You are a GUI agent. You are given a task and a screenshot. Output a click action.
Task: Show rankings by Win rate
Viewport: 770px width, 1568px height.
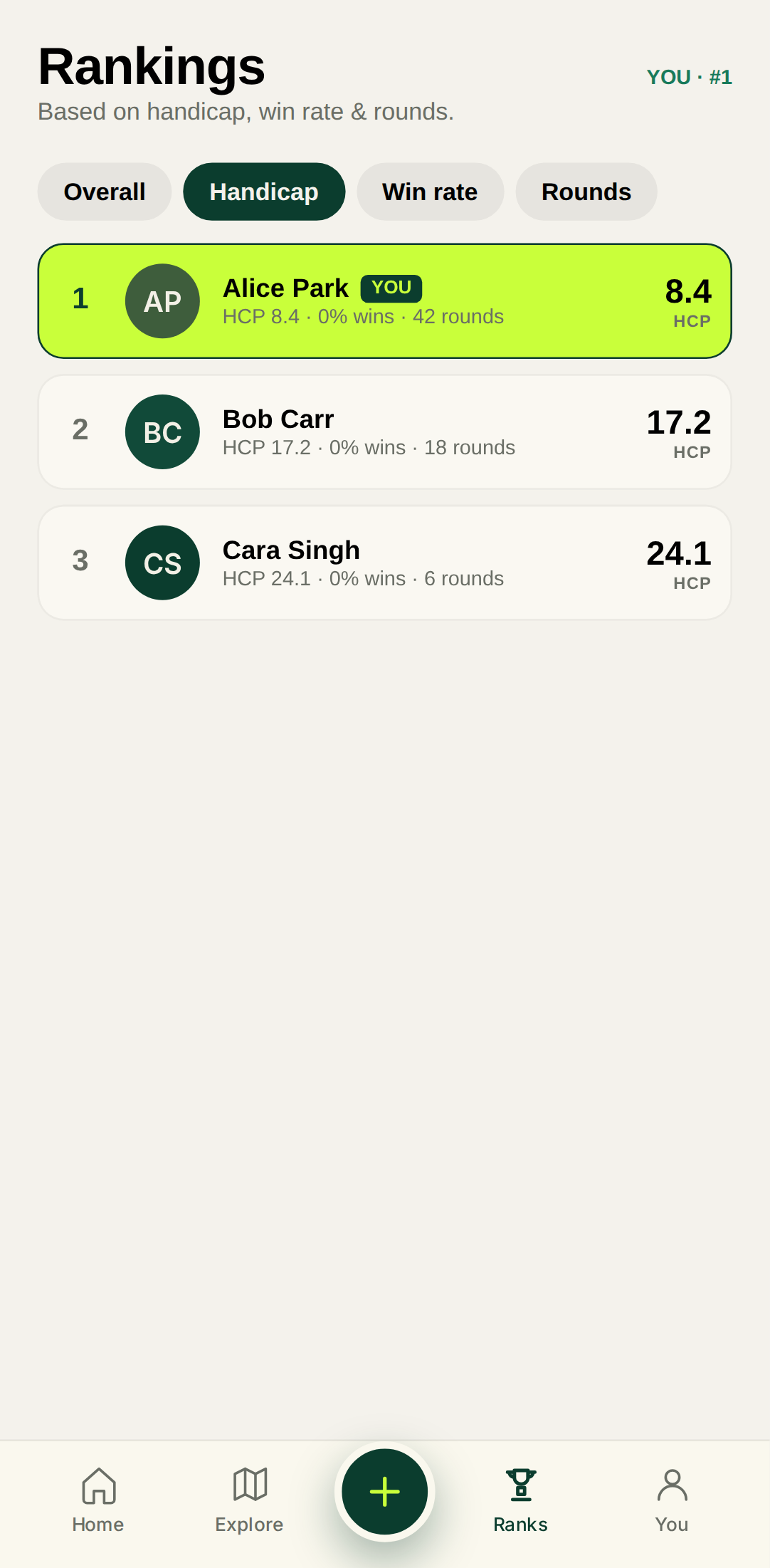tap(430, 192)
